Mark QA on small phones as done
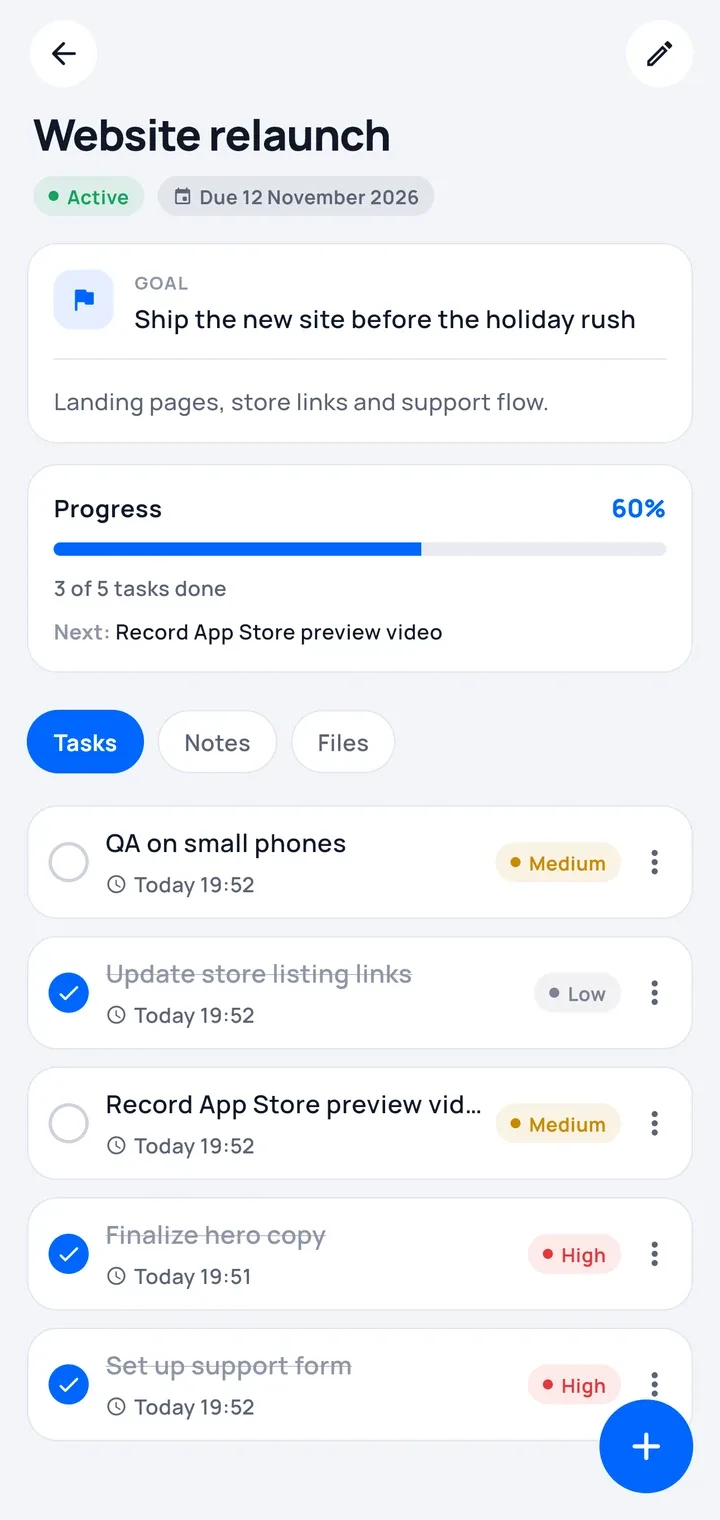720x1520 pixels. pos(69,862)
